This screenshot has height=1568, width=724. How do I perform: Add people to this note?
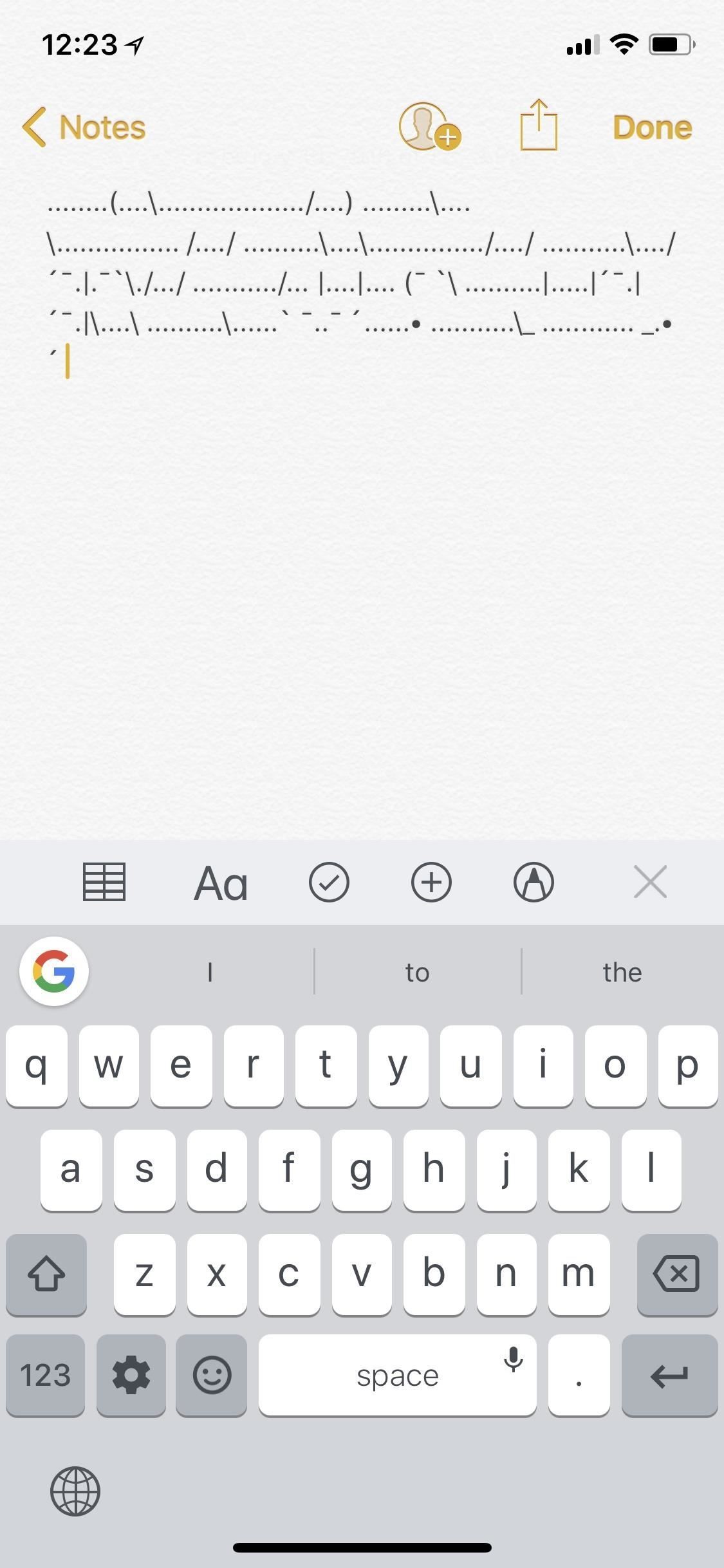pyautogui.click(x=429, y=127)
